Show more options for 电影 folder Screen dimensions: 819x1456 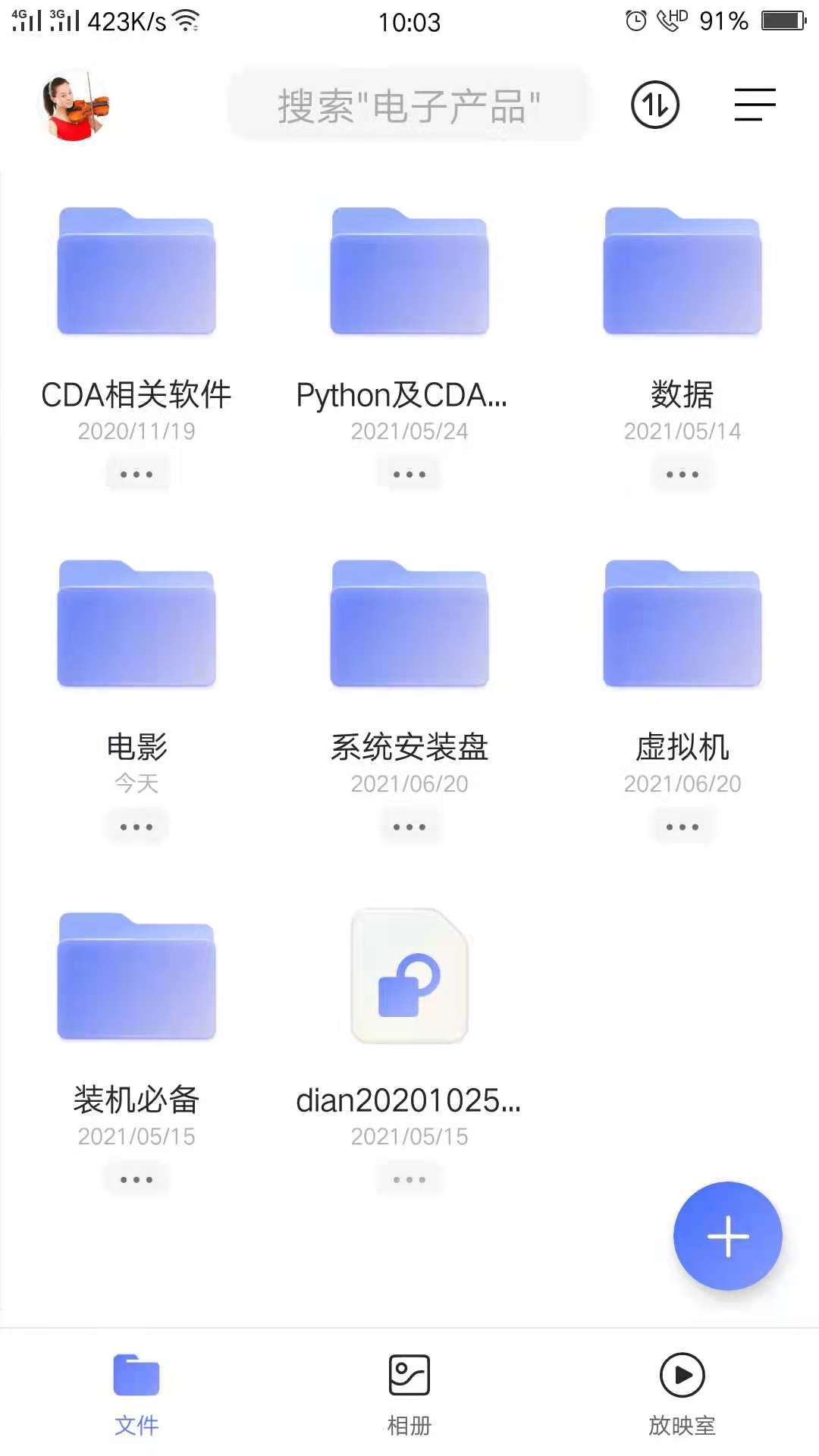click(x=136, y=827)
